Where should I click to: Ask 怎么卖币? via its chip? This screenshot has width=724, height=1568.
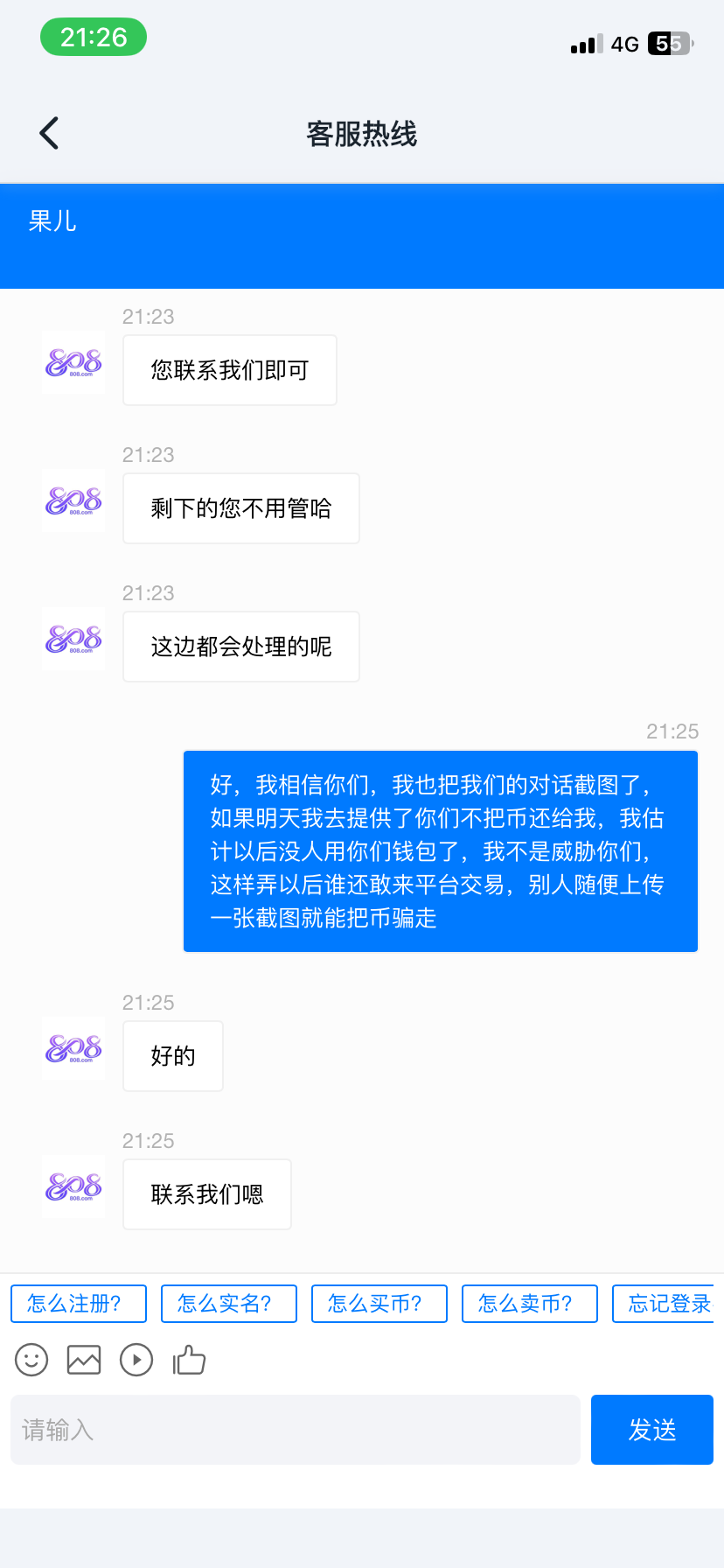[x=530, y=1304]
